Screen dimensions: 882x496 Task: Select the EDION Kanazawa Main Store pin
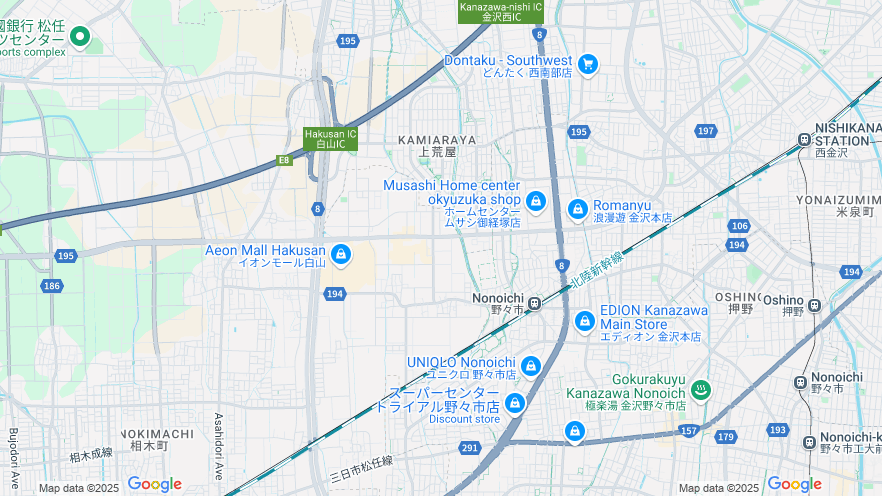pyautogui.click(x=584, y=322)
